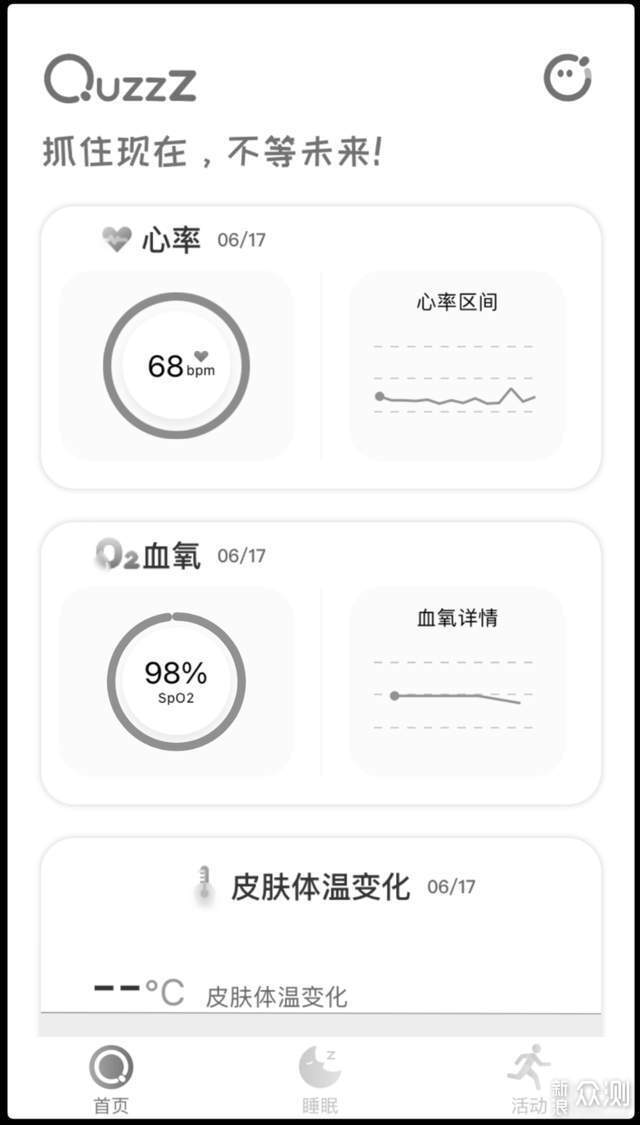View the 血氧详情 chart
This screenshot has height=1125, width=640.
point(456,681)
